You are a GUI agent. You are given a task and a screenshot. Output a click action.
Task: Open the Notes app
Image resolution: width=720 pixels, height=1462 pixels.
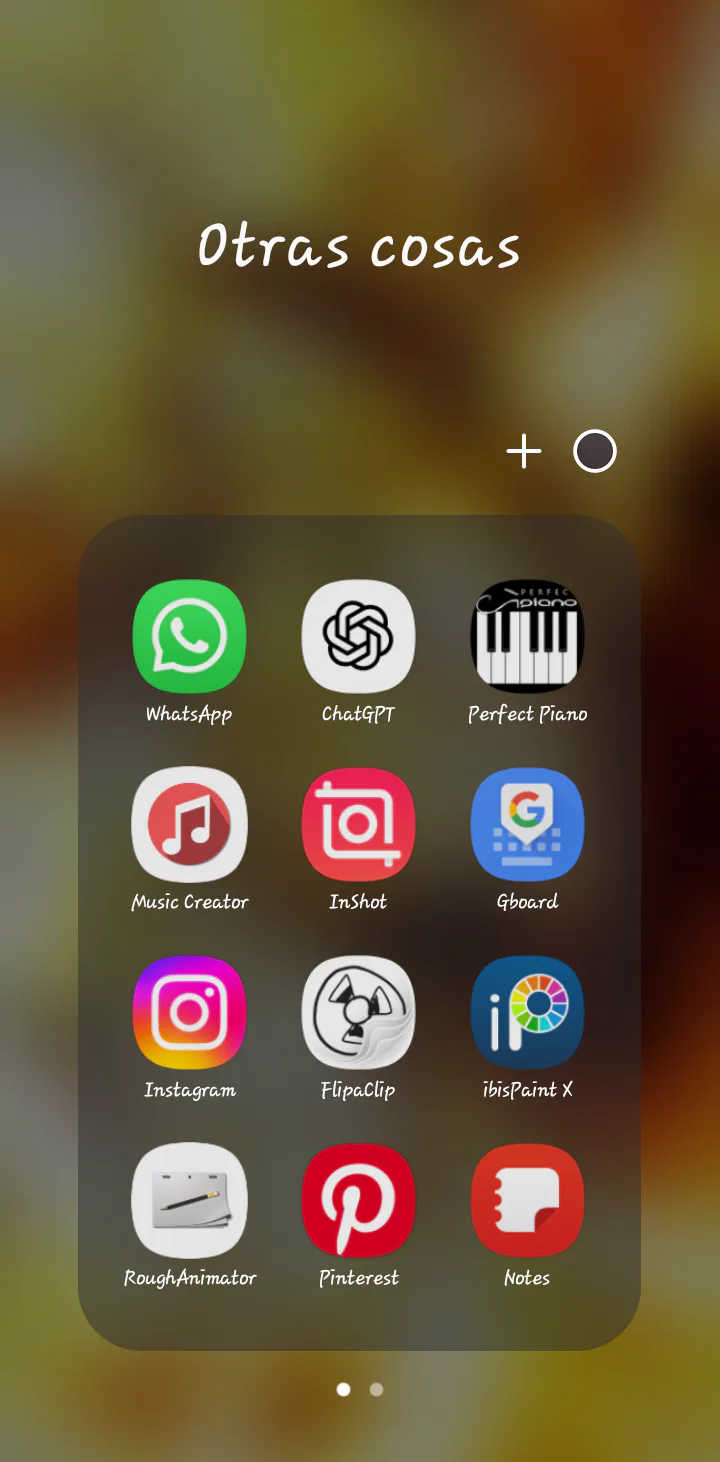527,1201
